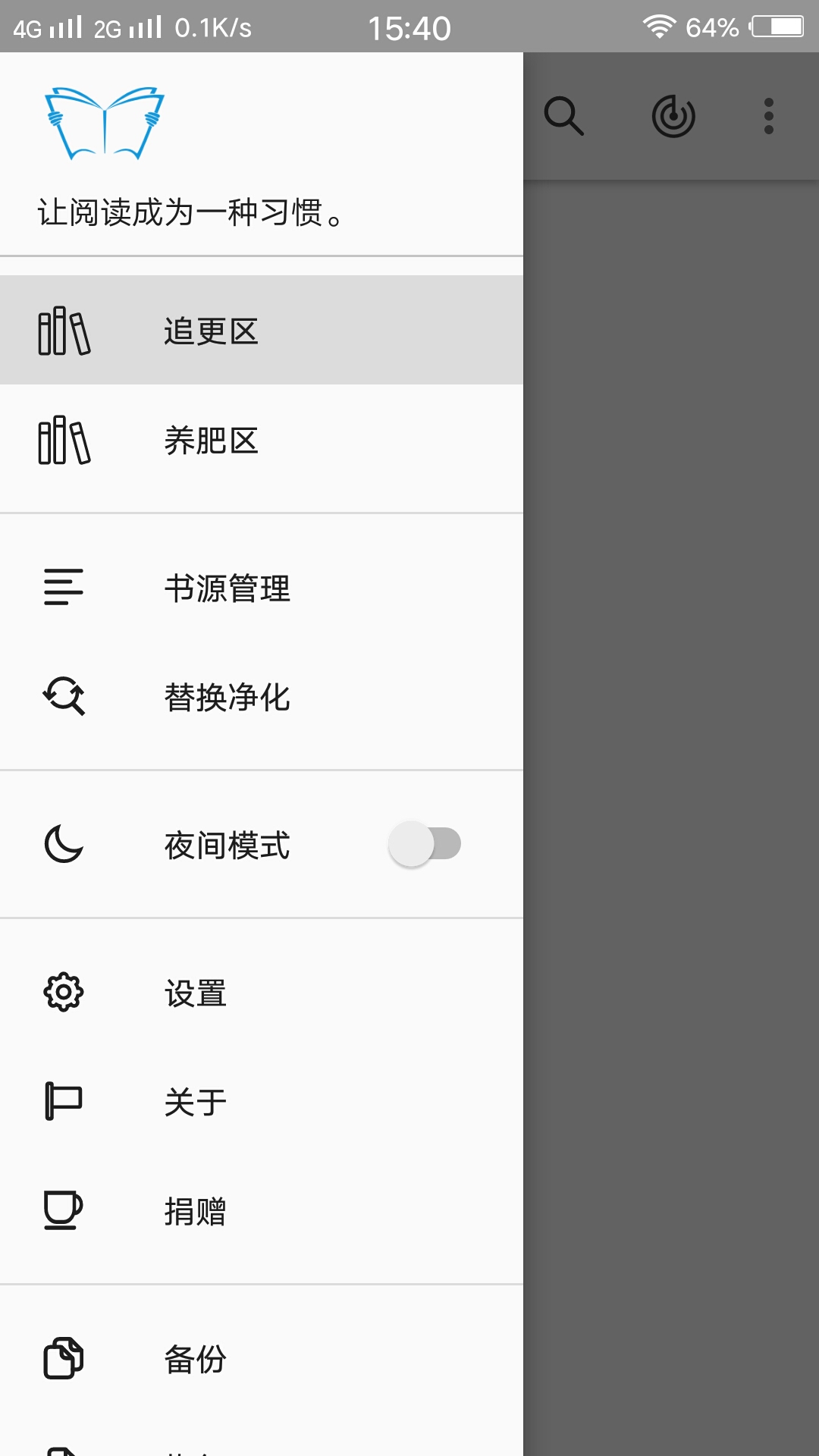Select the 追更区 menu entry
Screen dimensions: 819x1456
[211, 330]
